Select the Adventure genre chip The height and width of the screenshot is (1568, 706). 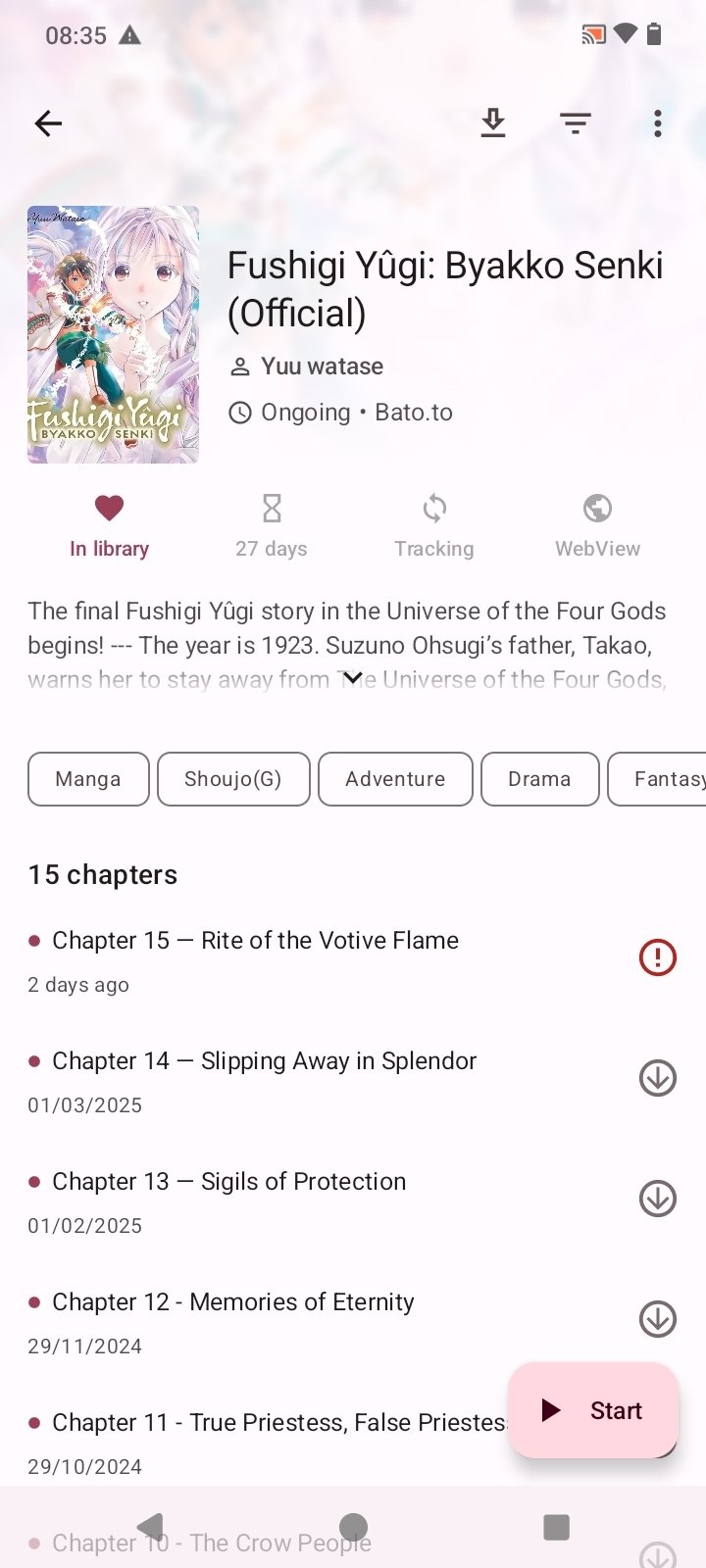(x=395, y=779)
